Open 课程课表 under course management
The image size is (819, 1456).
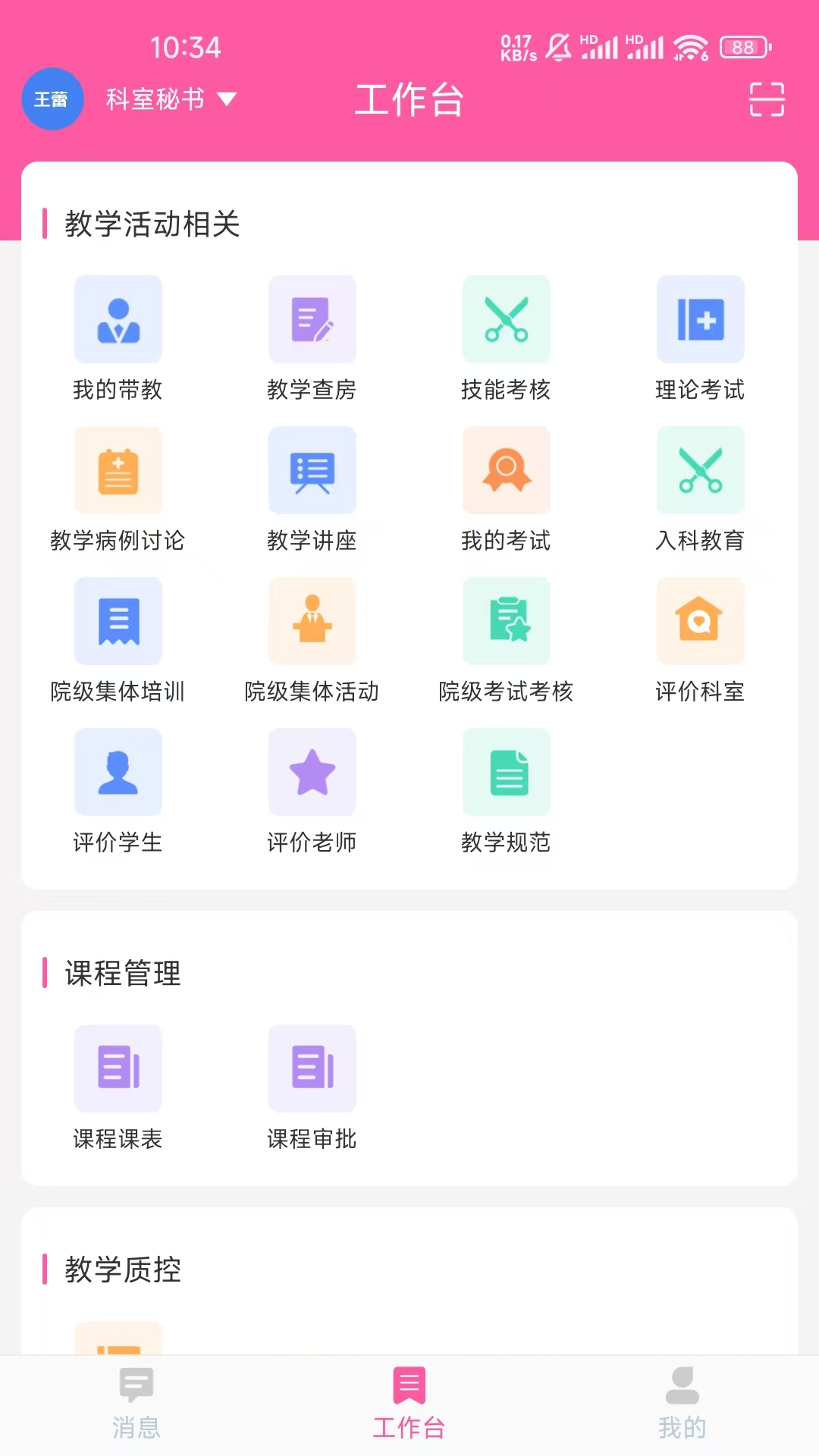pos(118,1068)
